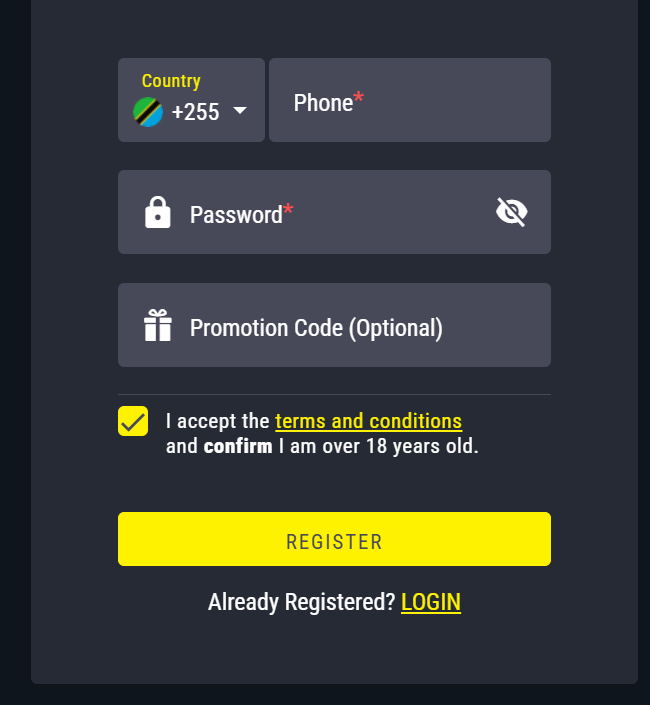Go to Login link
Screen dimensions: 650x705
pos(430,602)
